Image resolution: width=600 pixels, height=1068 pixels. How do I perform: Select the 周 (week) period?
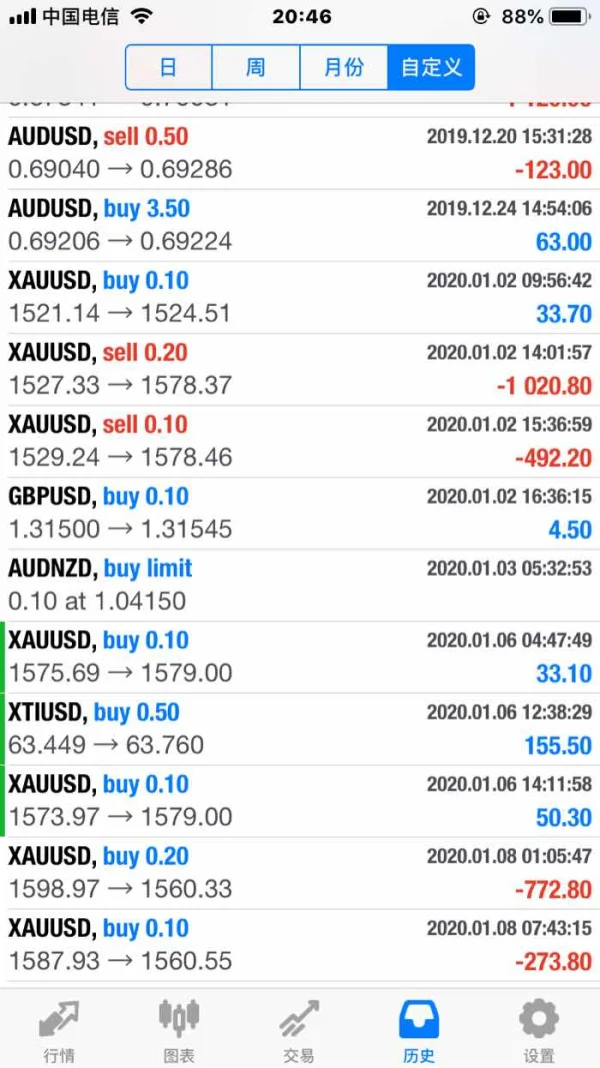tap(256, 68)
